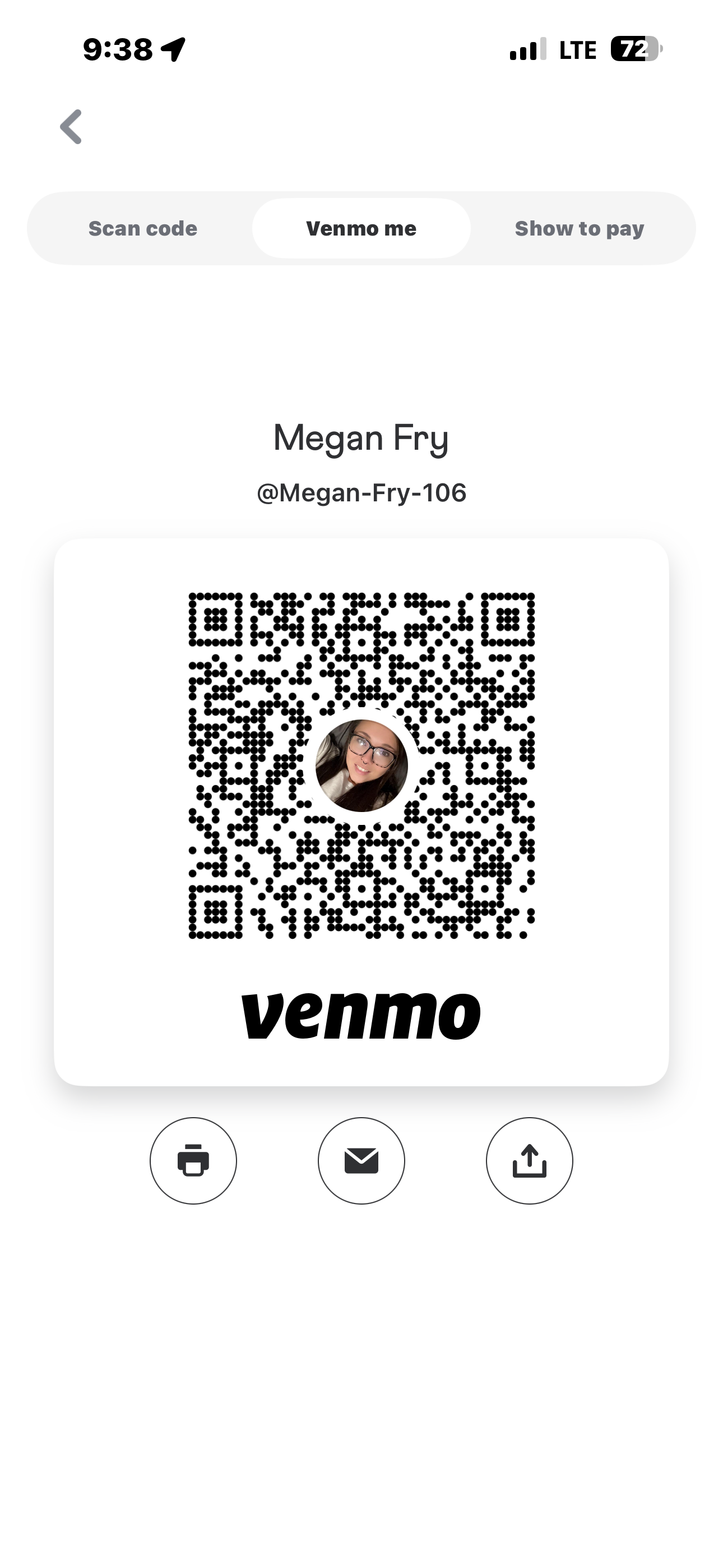Email the QR code via envelope icon

click(x=361, y=1160)
